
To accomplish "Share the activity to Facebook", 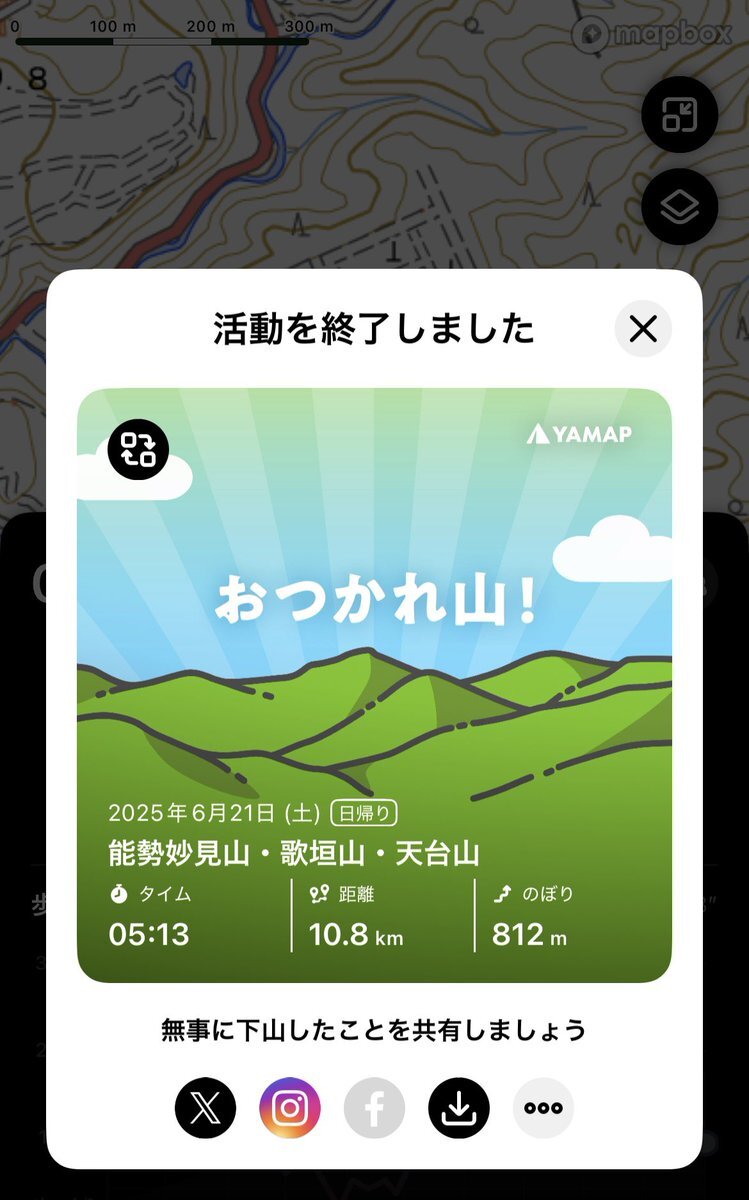I will tap(374, 1108).
